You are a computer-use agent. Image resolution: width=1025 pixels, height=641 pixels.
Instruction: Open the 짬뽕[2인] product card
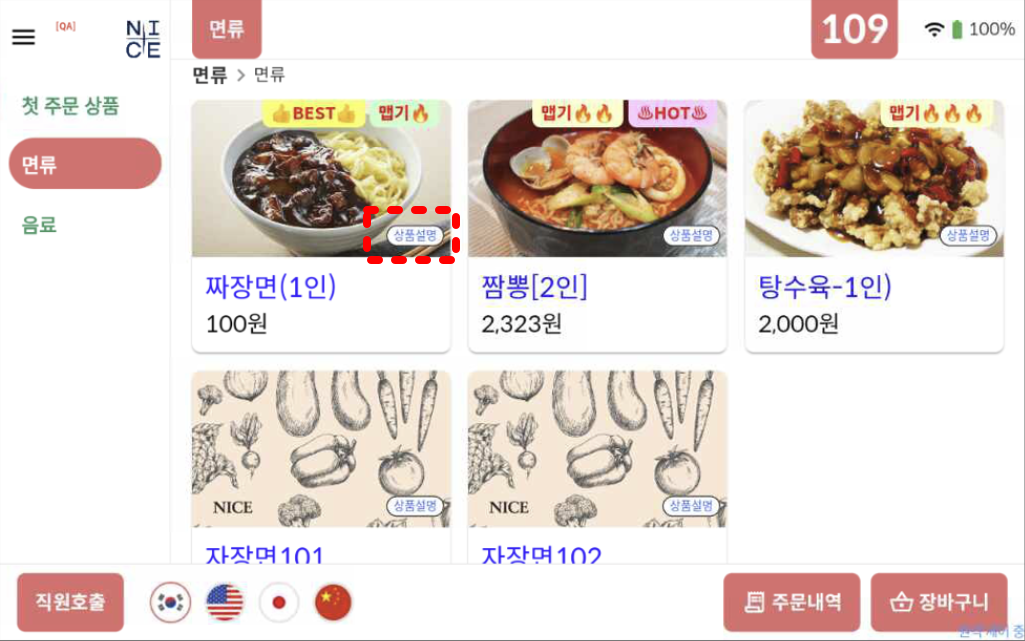pos(597,300)
